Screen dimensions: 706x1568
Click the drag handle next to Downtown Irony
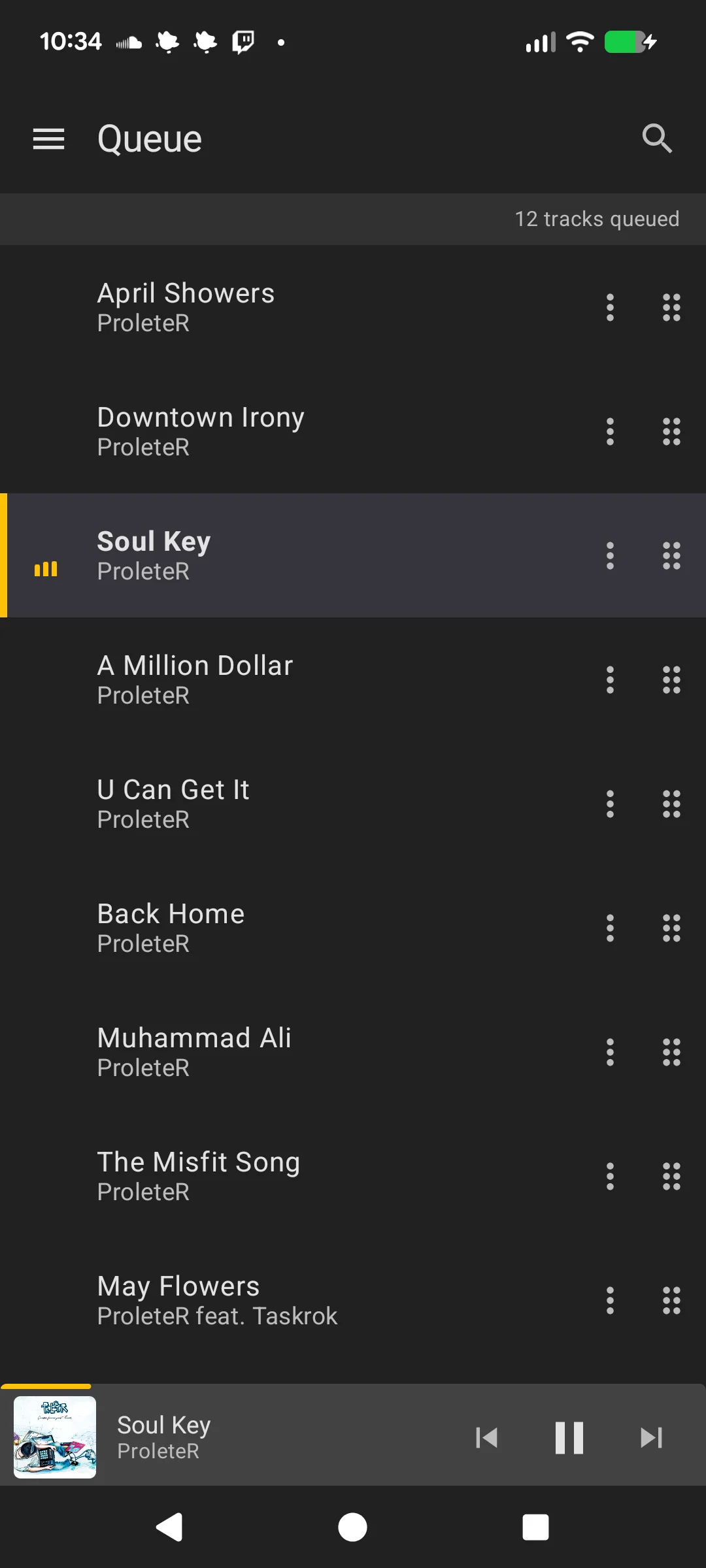[x=671, y=431]
